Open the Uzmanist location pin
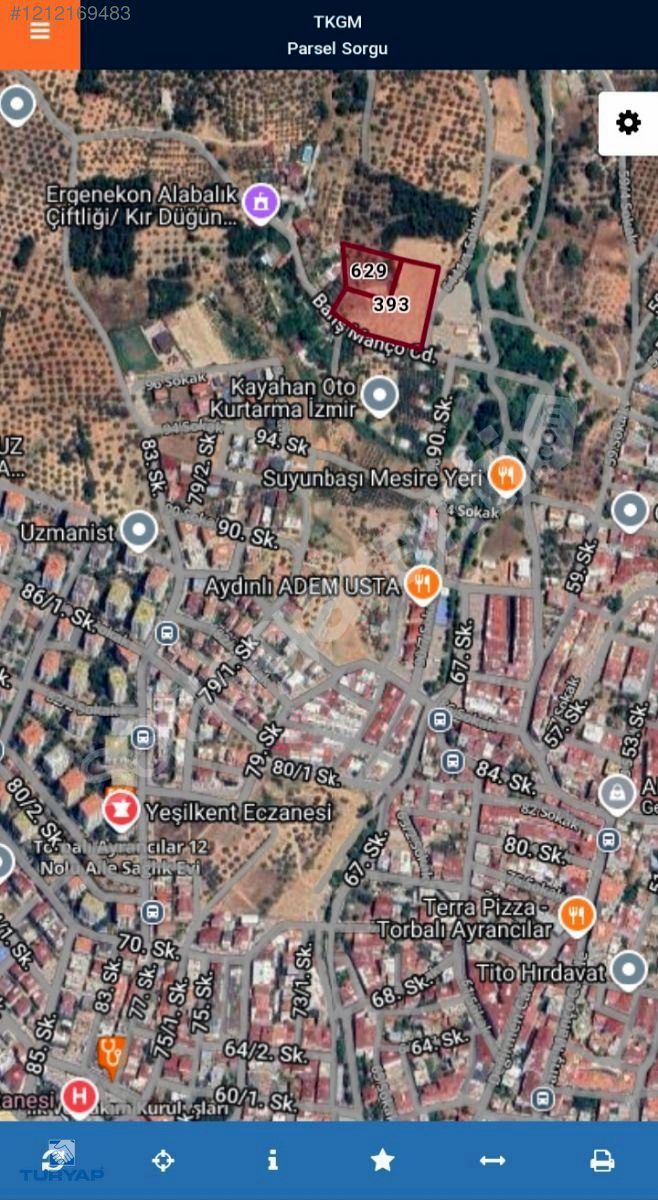This screenshot has width=658, height=1200. pyautogui.click(x=139, y=530)
